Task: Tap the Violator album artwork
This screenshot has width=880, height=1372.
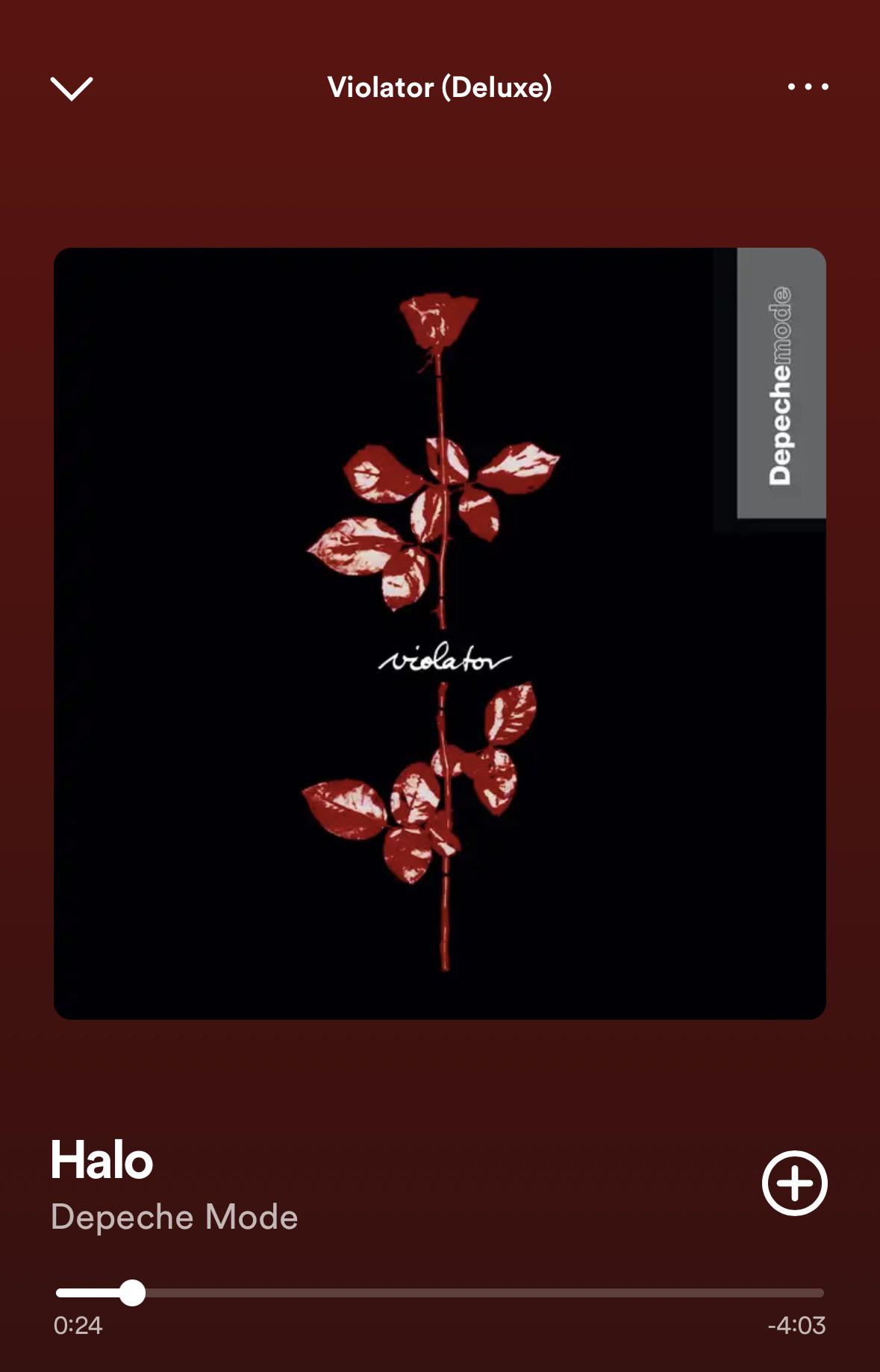Action: 440,634
